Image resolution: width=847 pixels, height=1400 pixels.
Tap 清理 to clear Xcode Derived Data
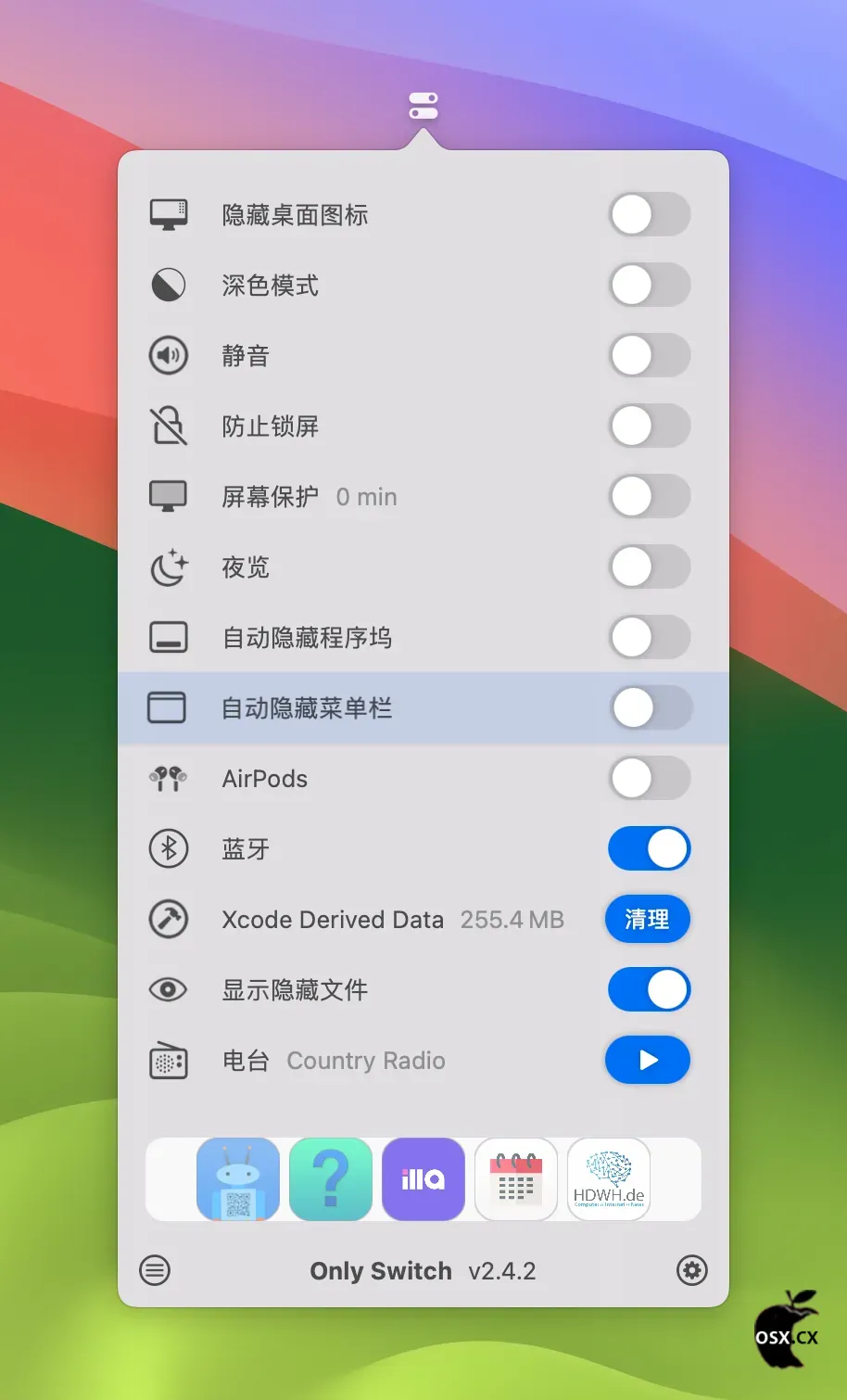point(647,920)
